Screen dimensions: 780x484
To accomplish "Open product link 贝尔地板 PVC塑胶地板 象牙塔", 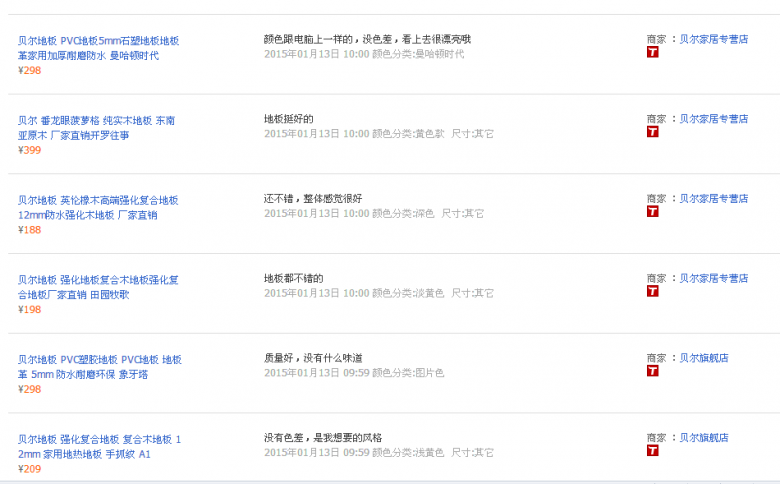I will pos(98,366).
